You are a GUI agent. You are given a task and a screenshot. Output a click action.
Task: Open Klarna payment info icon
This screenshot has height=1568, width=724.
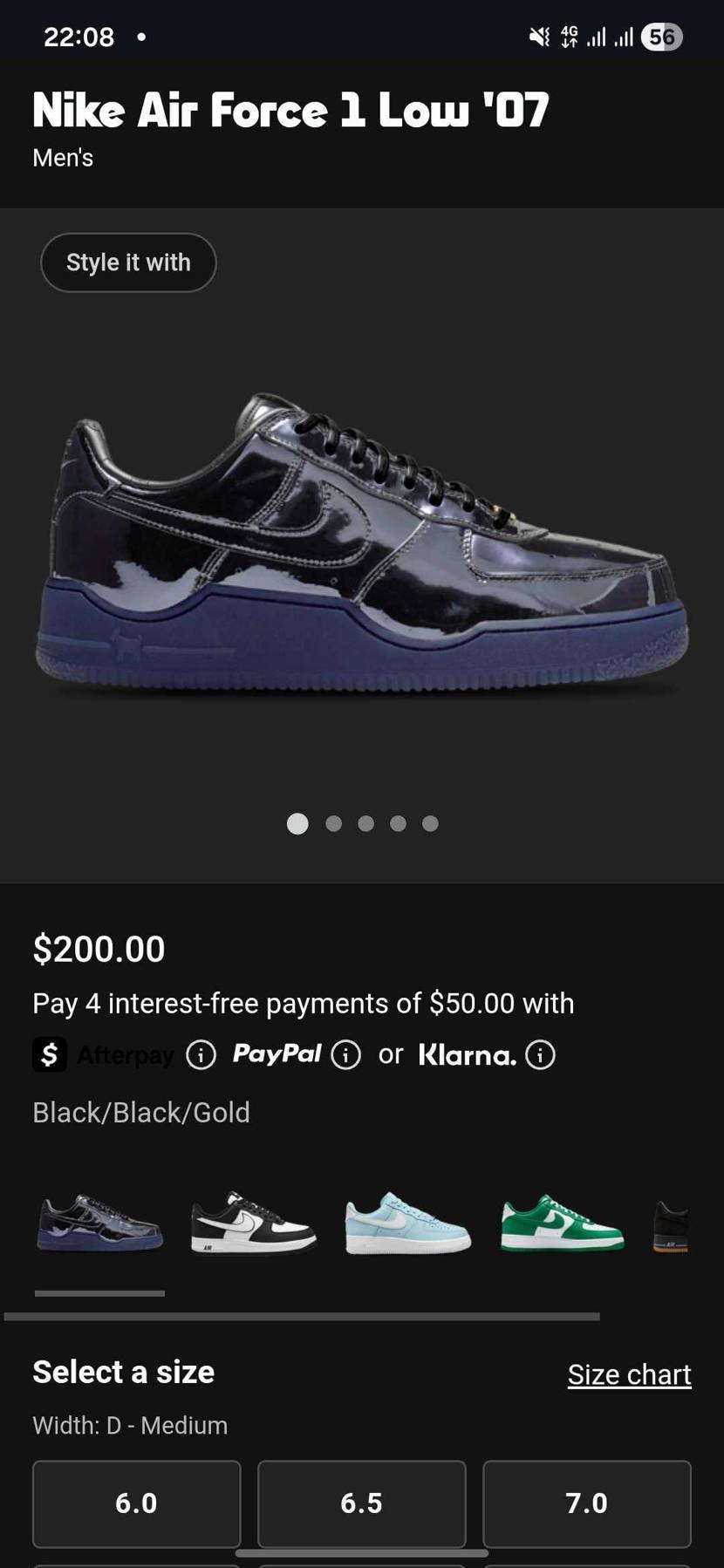[540, 1055]
